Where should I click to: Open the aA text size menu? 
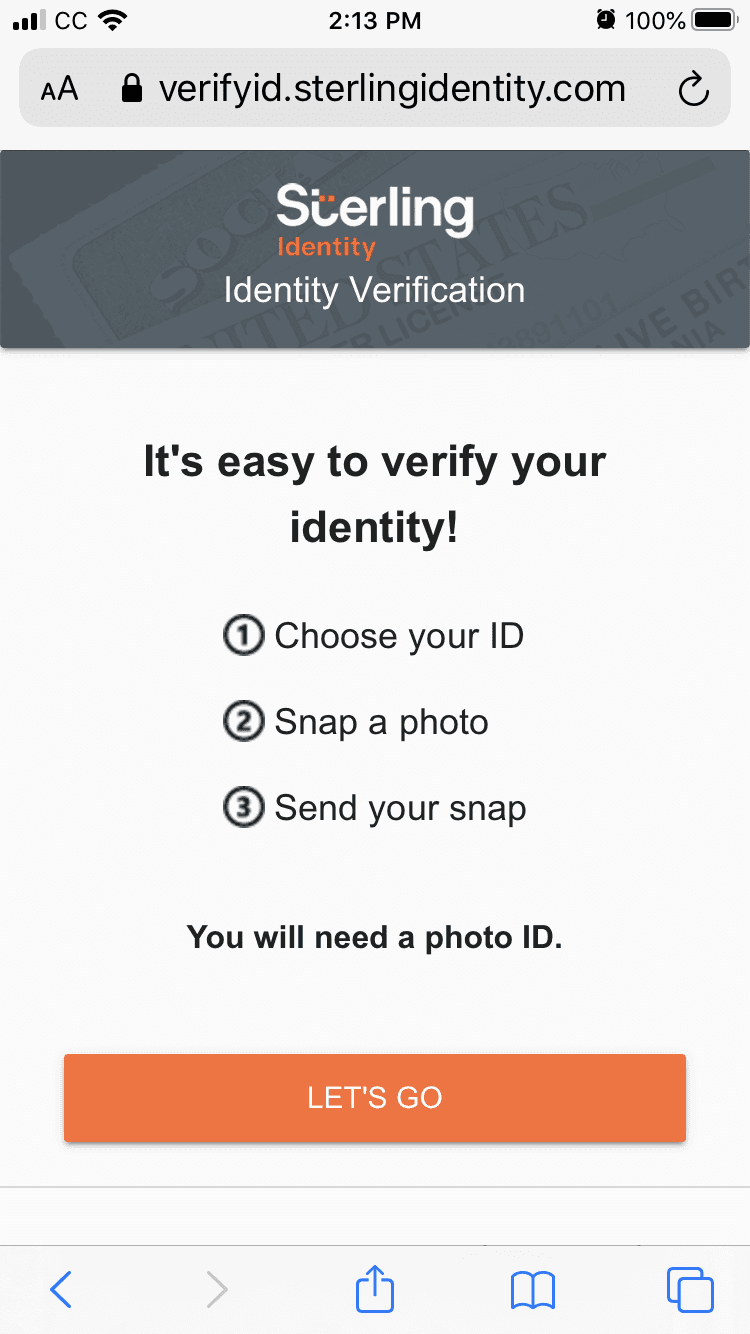click(60, 90)
